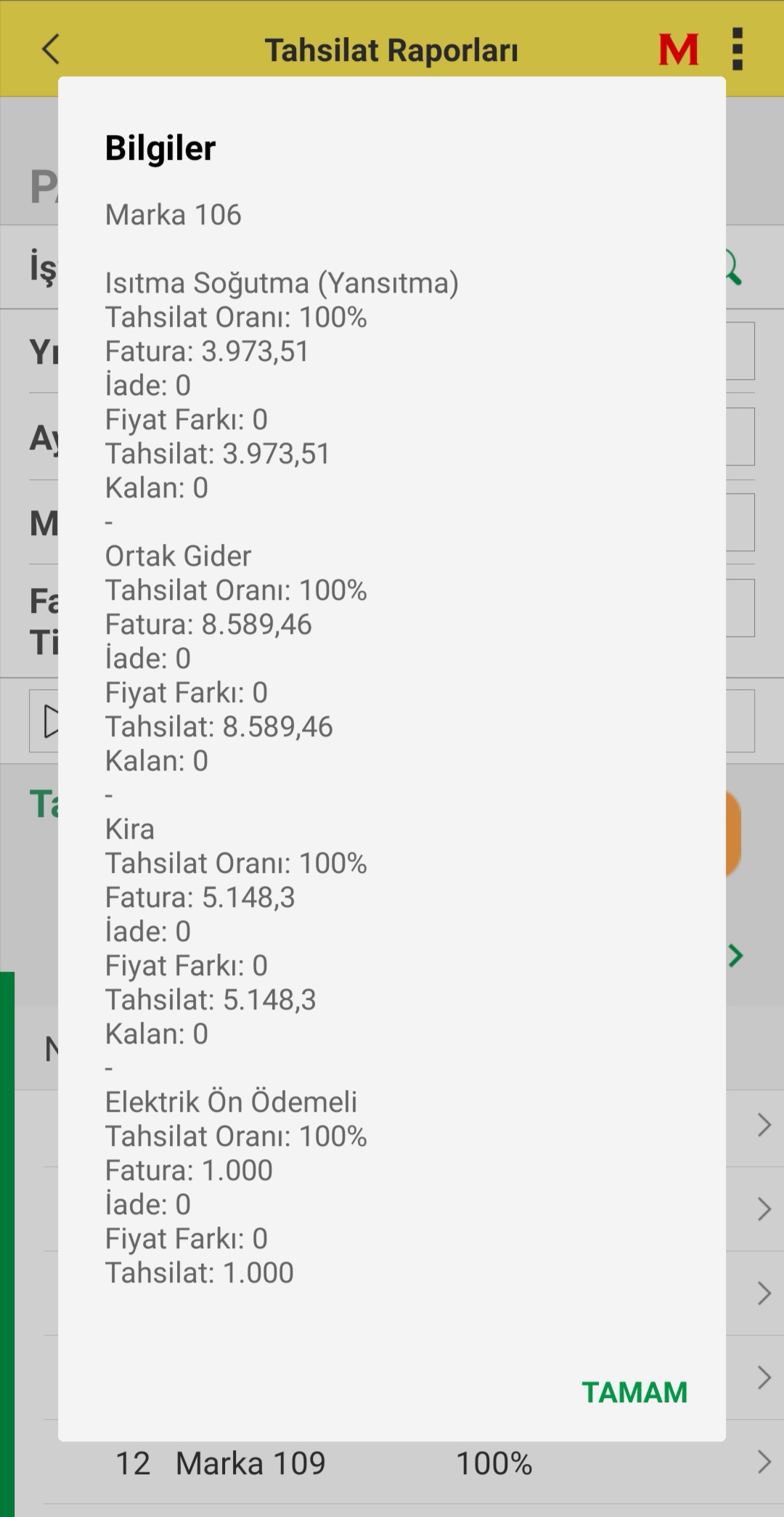The image size is (784, 1517).
Task: Tap the Ortak Gider section heading
Action: click(178, 556)
